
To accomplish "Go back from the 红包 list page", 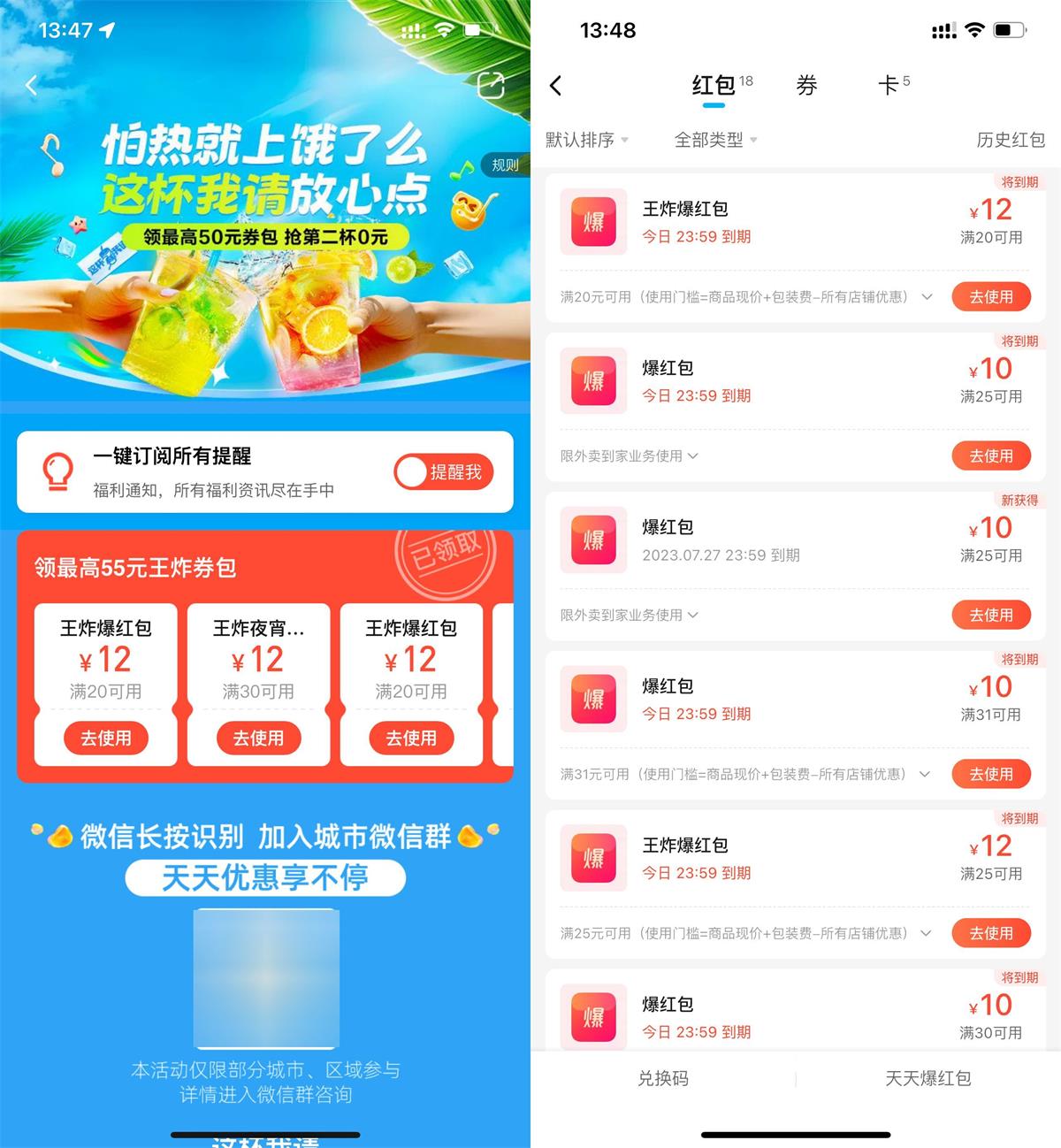I will coord(555,86).
